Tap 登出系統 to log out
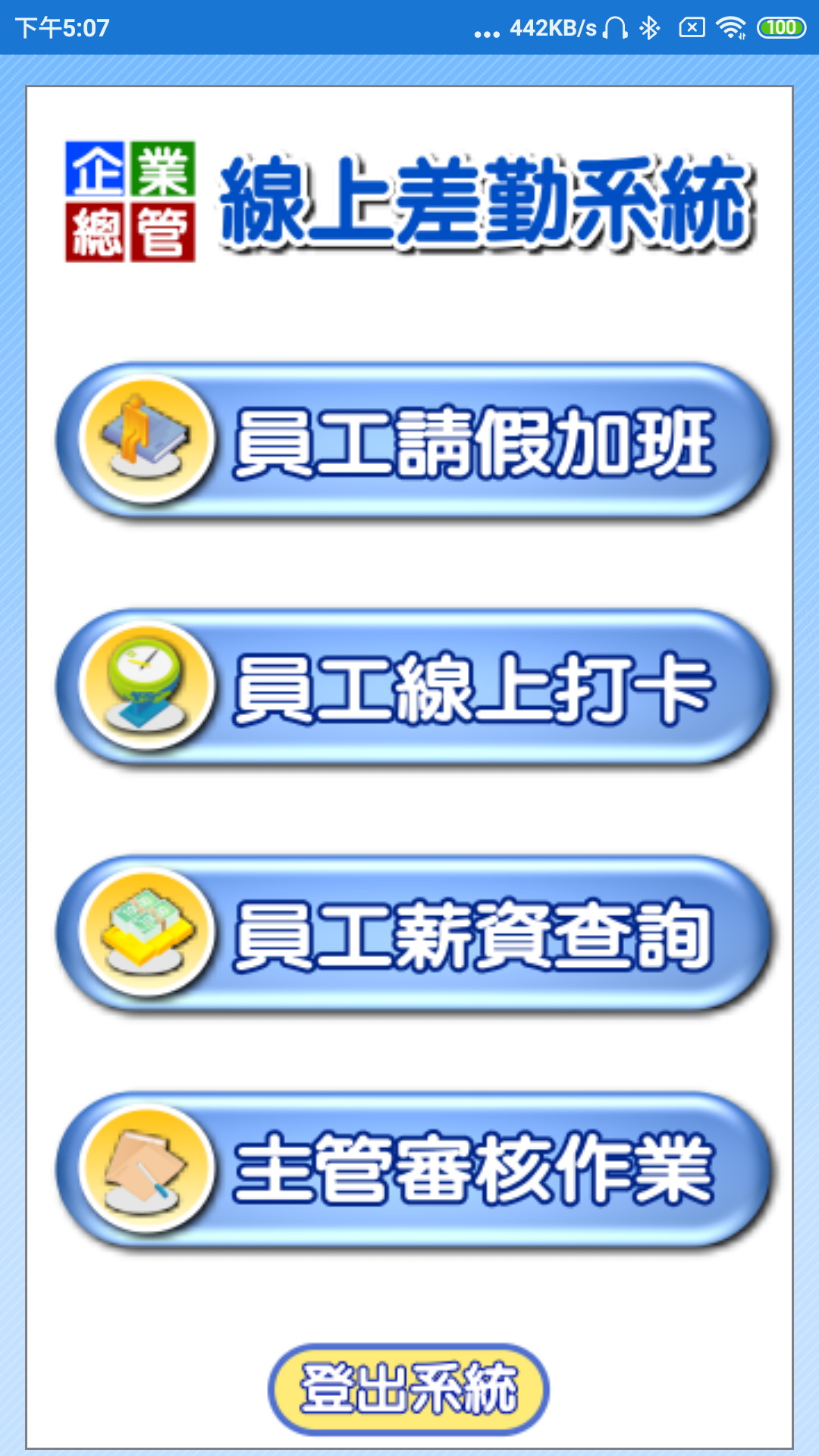Screen dimensions: 819x1456 click(x=409, y=1389)
